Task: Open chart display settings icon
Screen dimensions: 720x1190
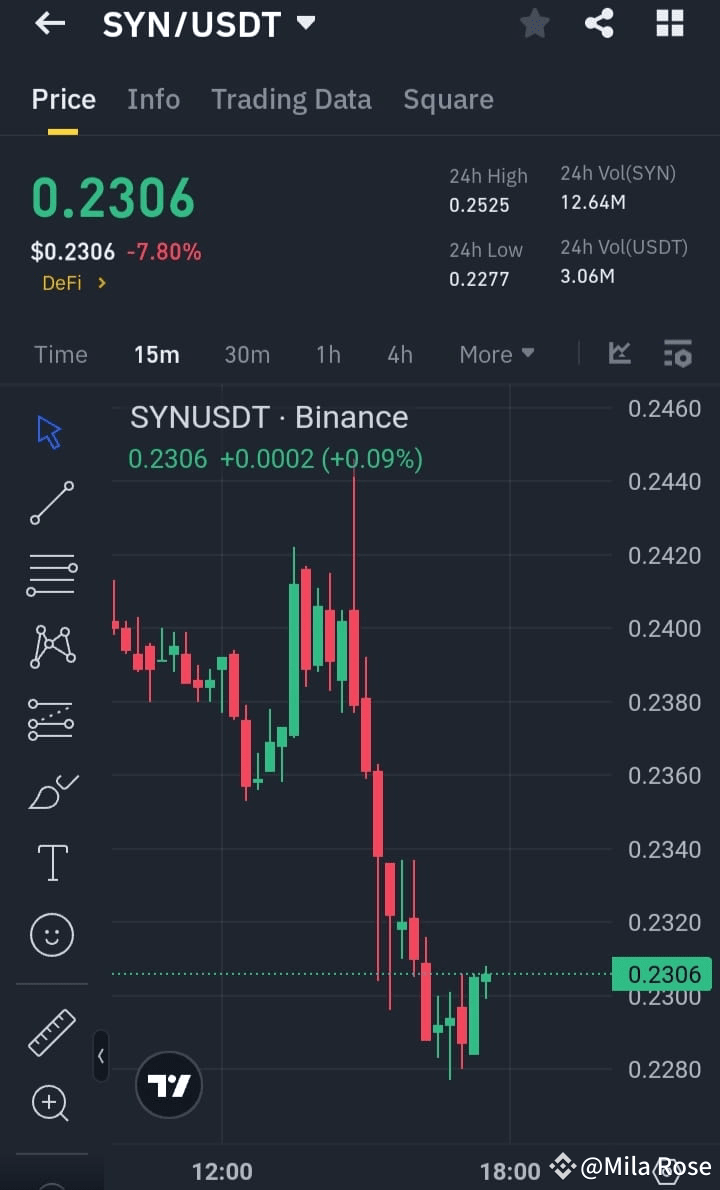Action: point(678,353)
